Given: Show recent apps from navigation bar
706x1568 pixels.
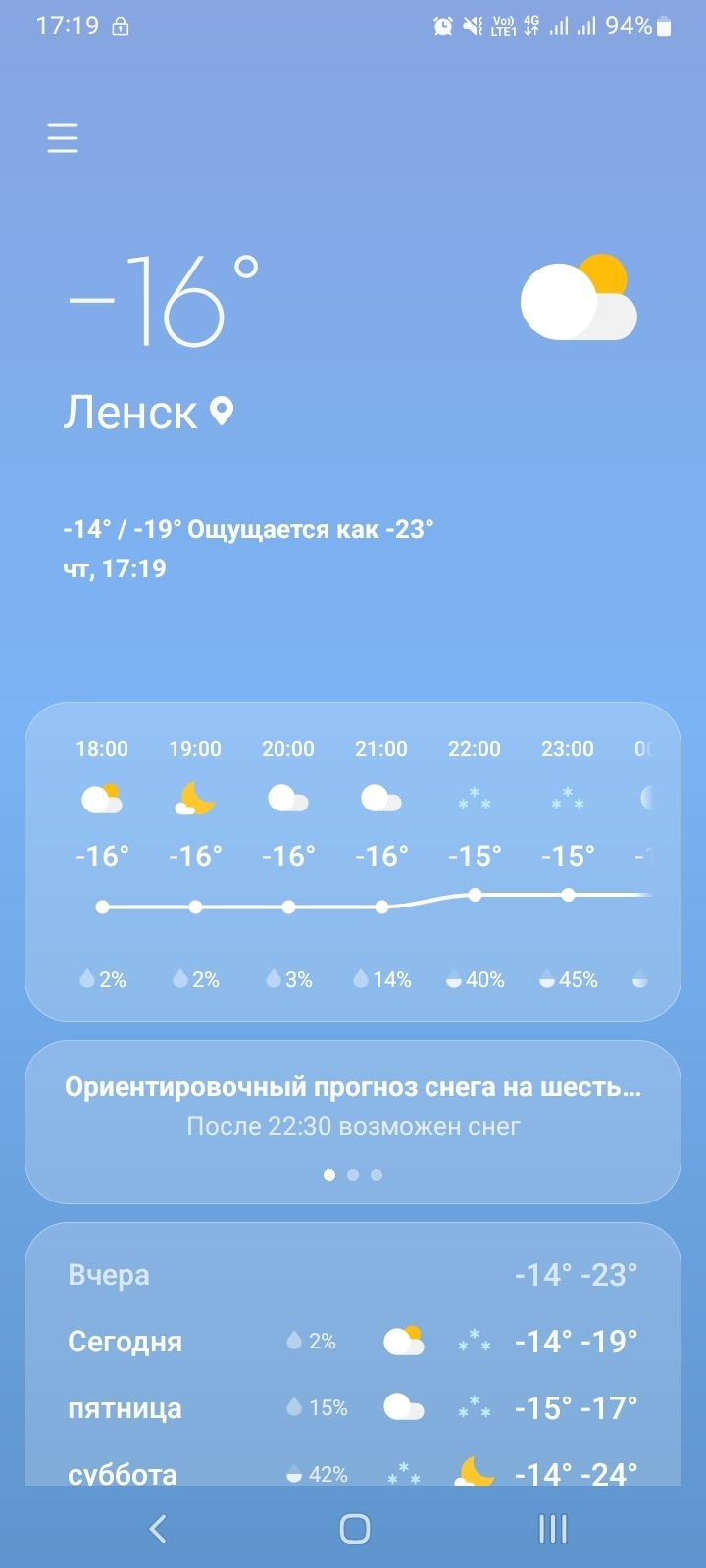Looking at the screenshot, I should click(553, 1528).
